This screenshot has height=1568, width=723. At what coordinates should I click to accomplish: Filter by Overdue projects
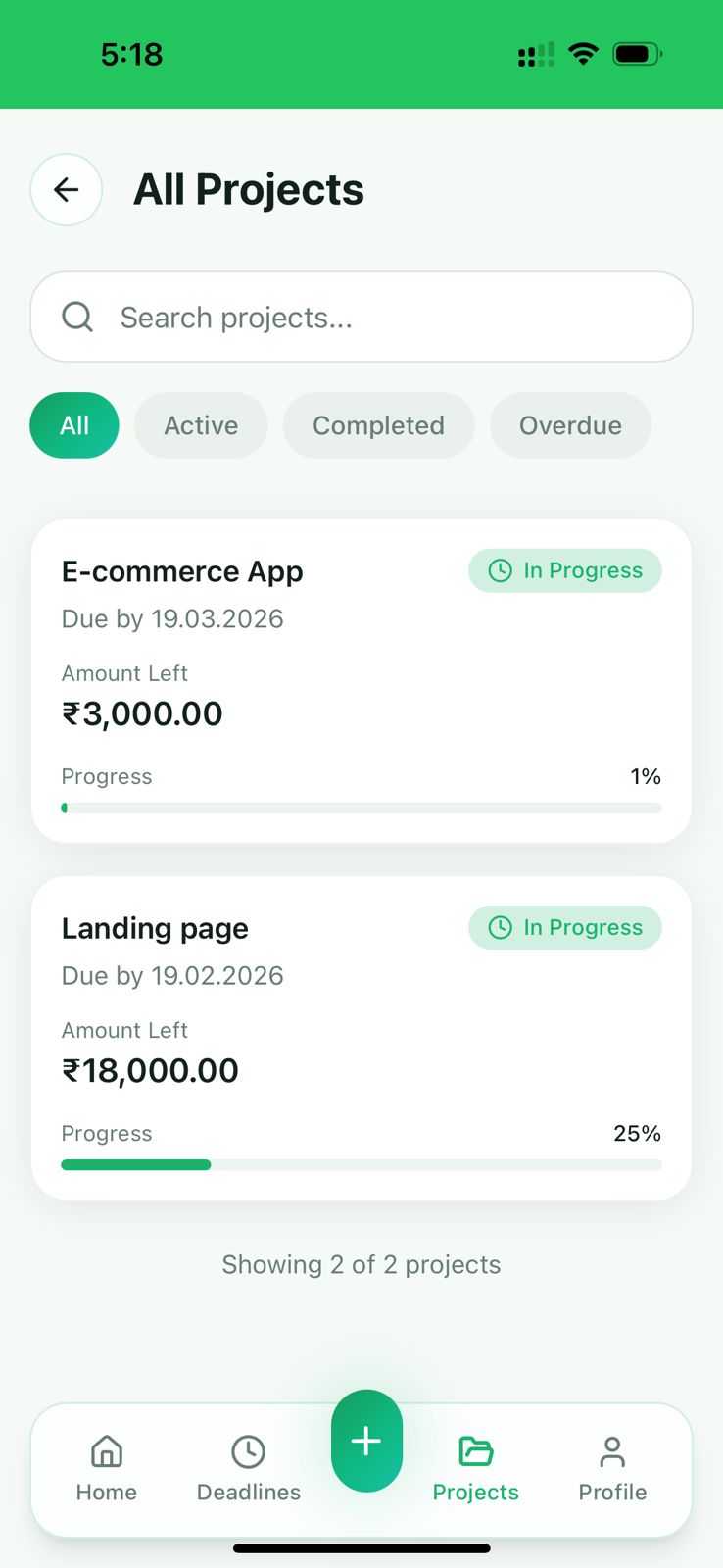(570, 425)
